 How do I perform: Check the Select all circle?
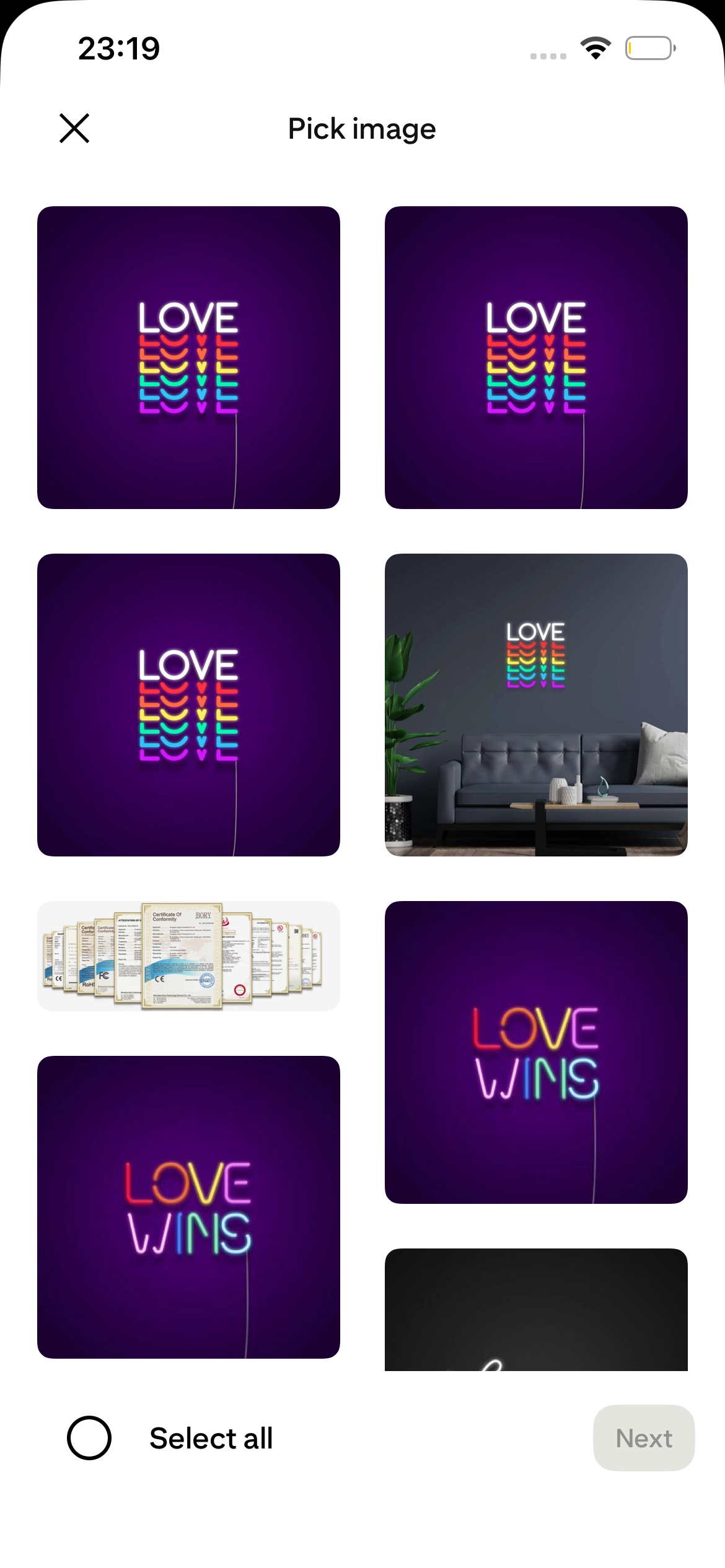pyautogui.click(x=89, y=1437)
